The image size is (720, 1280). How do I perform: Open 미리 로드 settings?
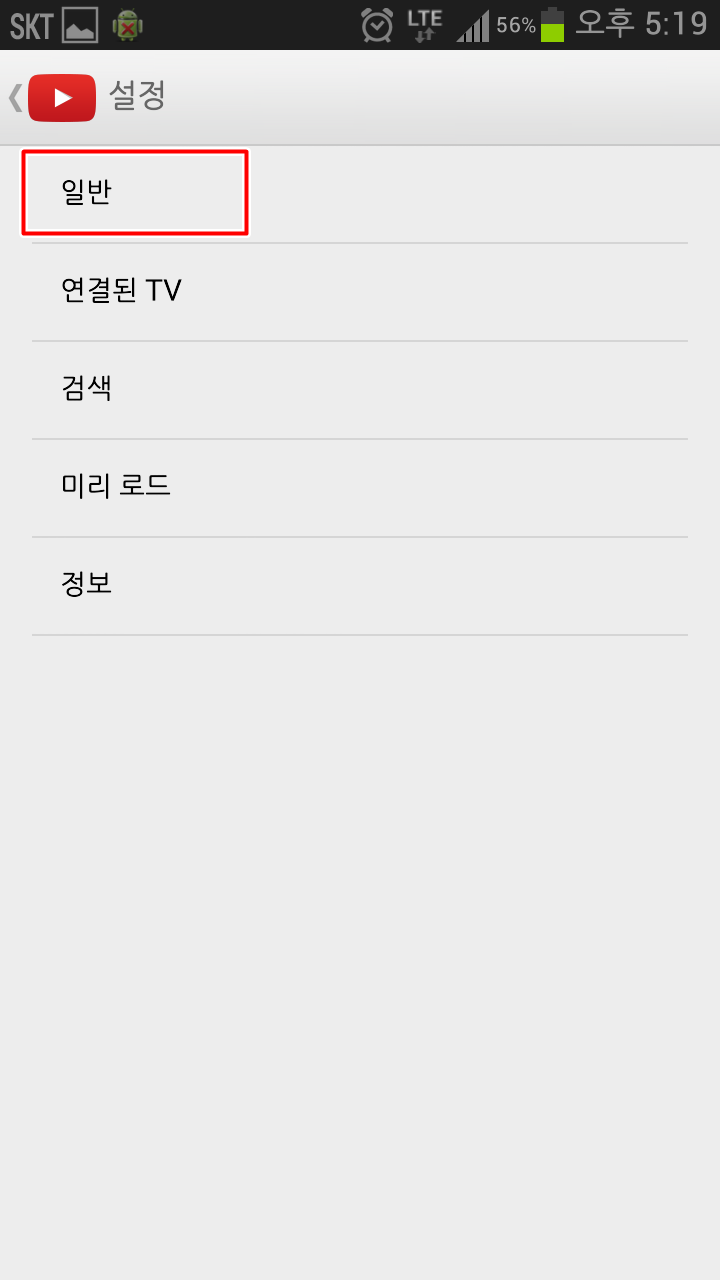point(360,488)
